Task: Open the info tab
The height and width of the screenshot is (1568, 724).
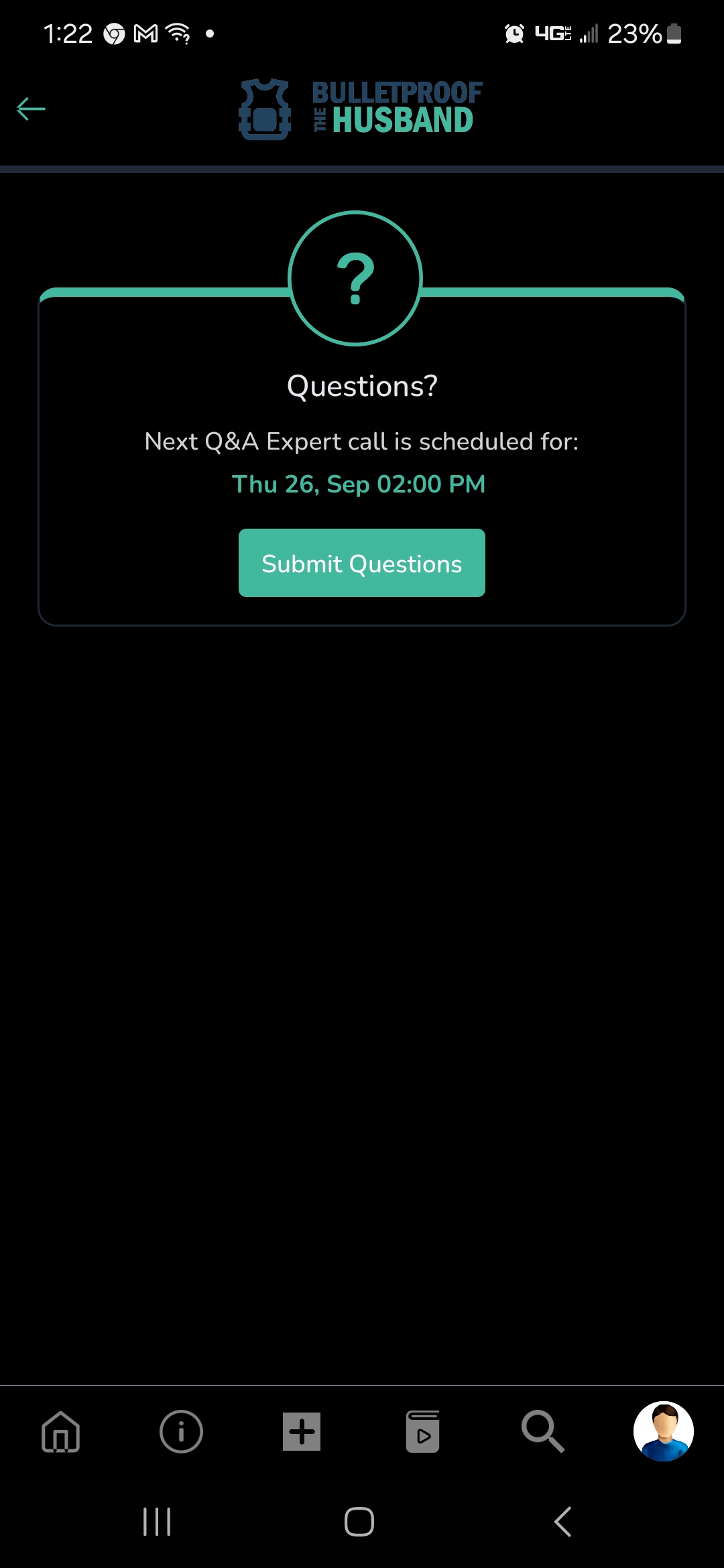Action: (181, 1431)
